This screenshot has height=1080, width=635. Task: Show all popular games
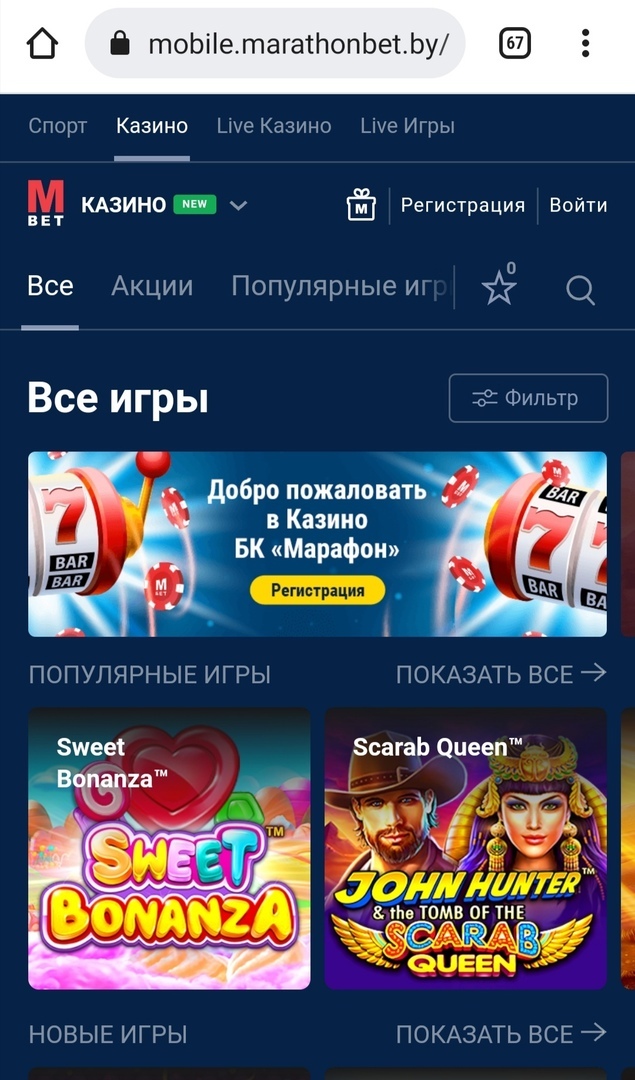[500, 674]
